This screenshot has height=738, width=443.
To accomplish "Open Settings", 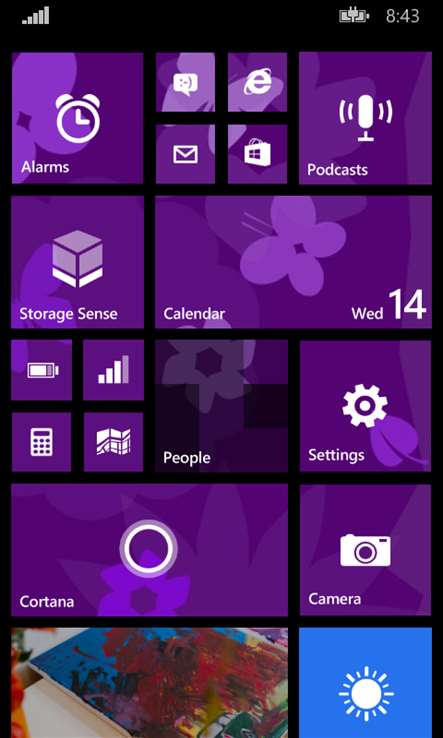I will tap(365, 406).
